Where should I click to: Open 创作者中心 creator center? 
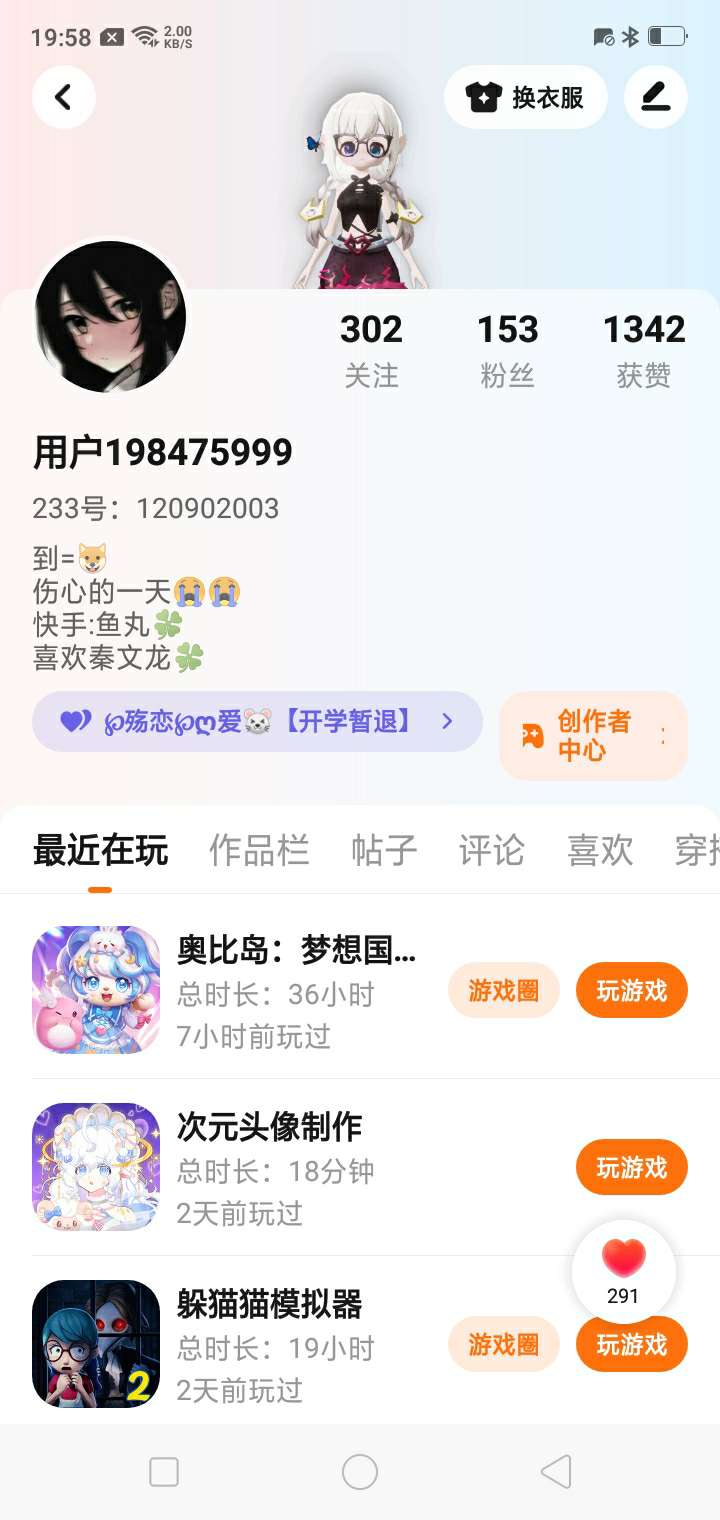click(x=593, y=736)
